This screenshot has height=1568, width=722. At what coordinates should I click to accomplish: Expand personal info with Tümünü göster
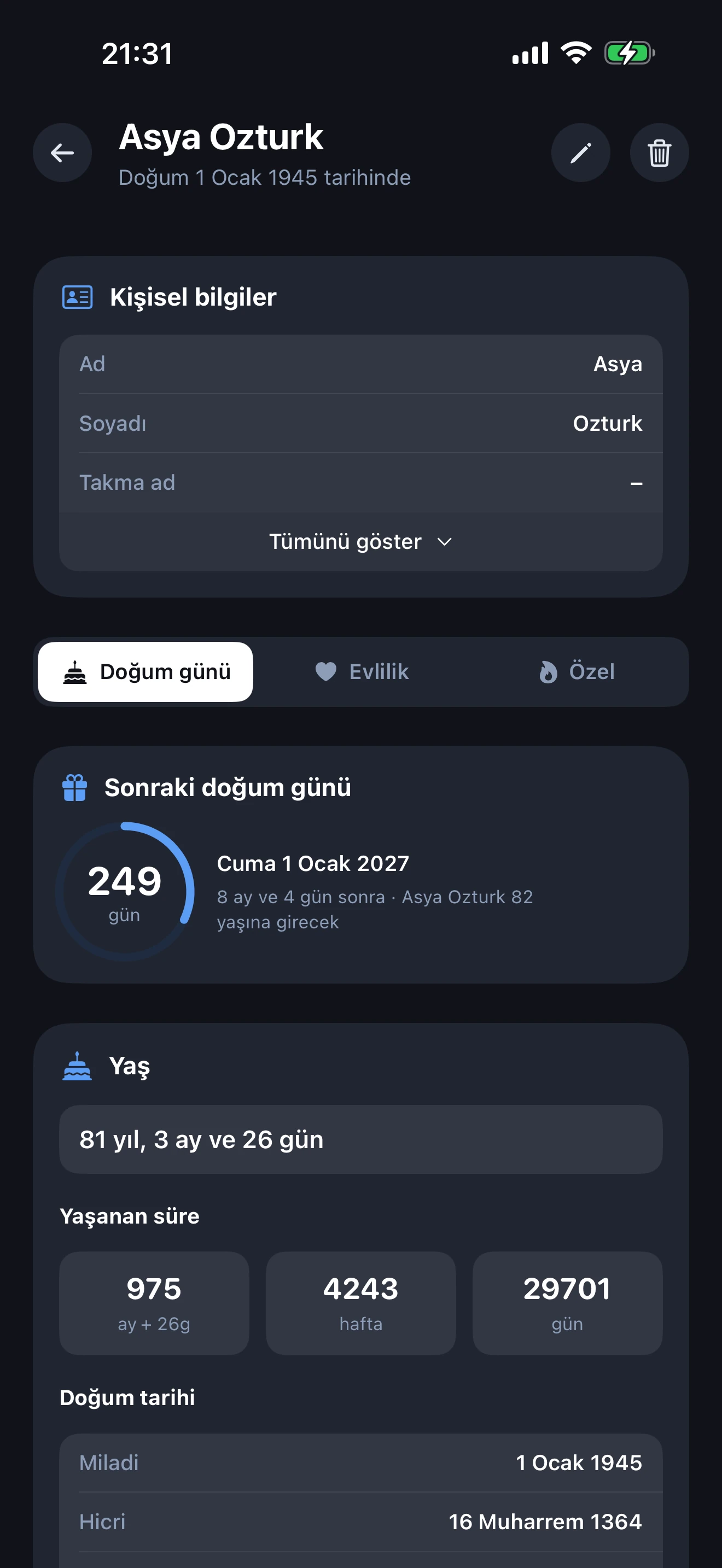[360, 542]
